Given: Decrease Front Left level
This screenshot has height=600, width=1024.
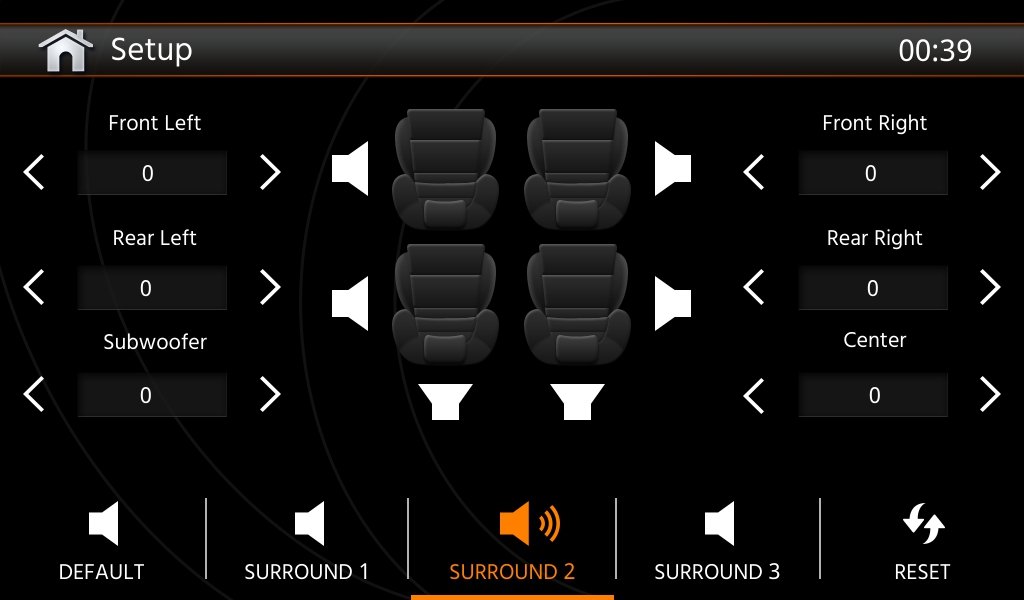Looking at the screenshot, I should 34,173.
